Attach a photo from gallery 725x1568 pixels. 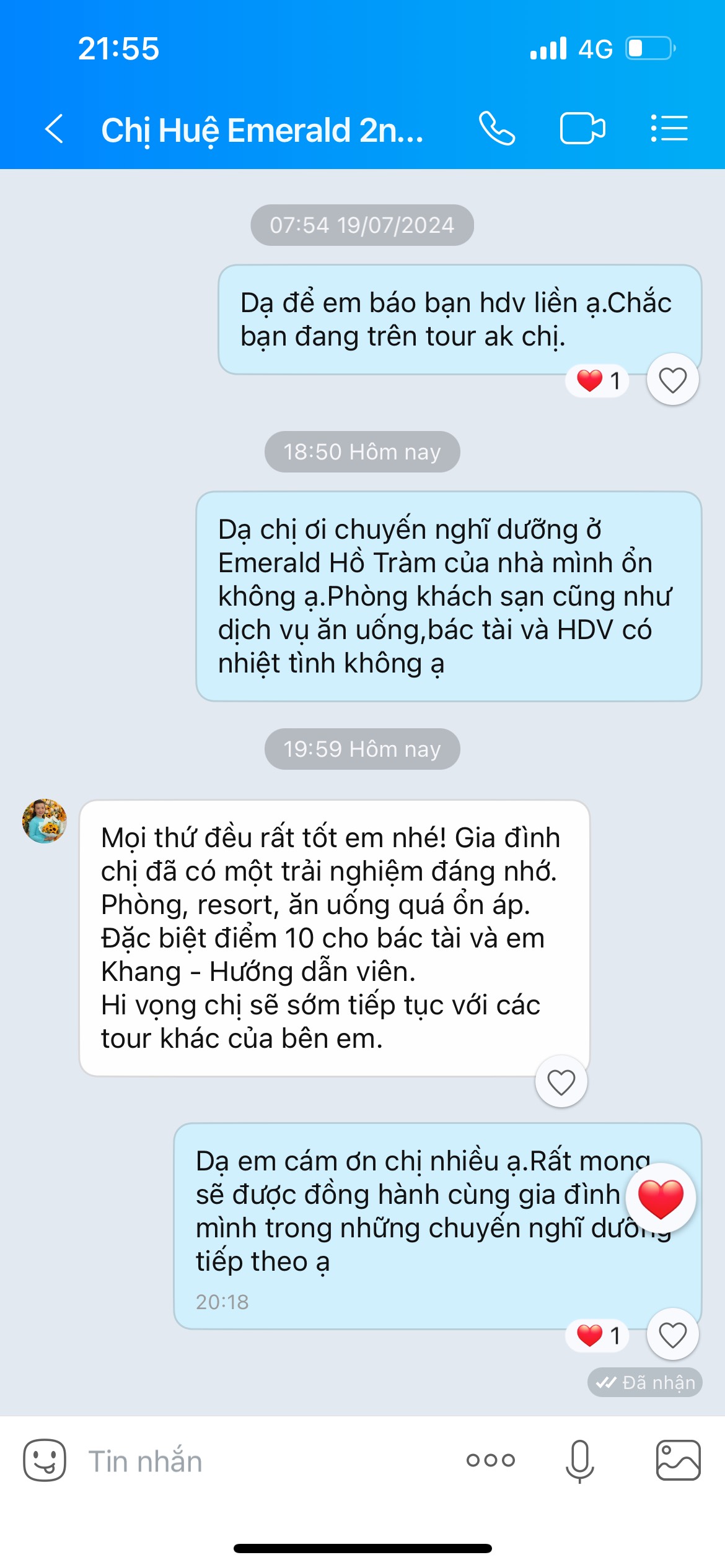(678, 1460)
